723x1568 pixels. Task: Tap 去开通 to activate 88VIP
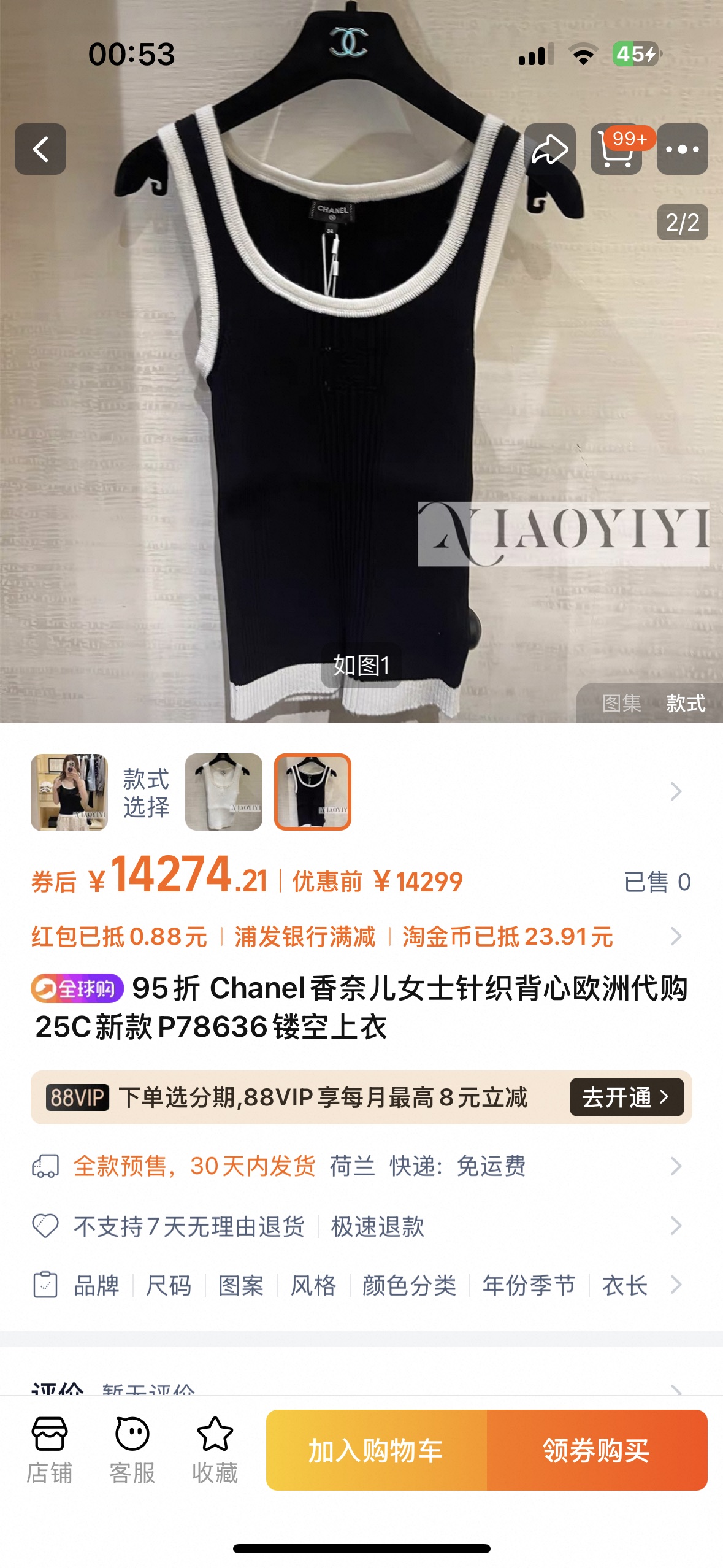point(626,1097)
